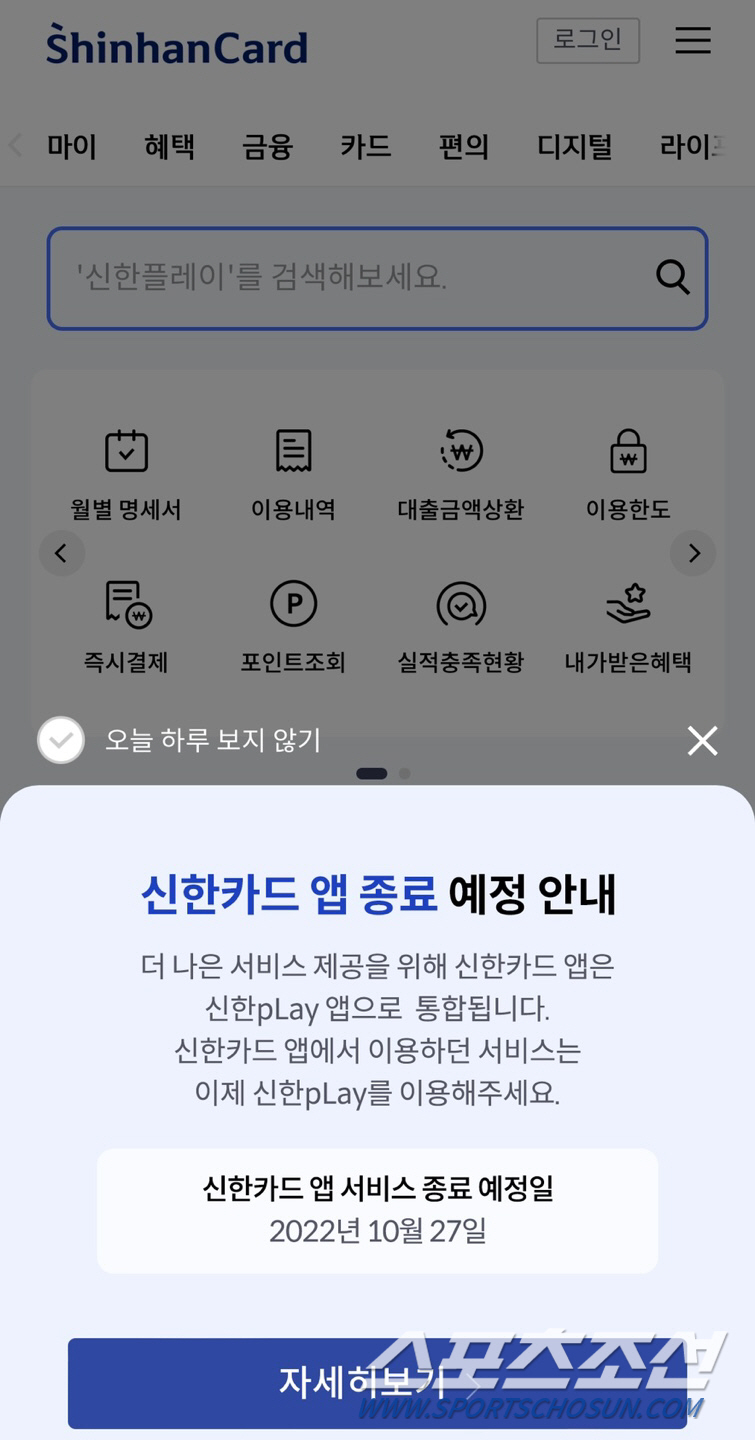Tap the magnifier search icon
The image size is (755, 1440).
[672, 277]
